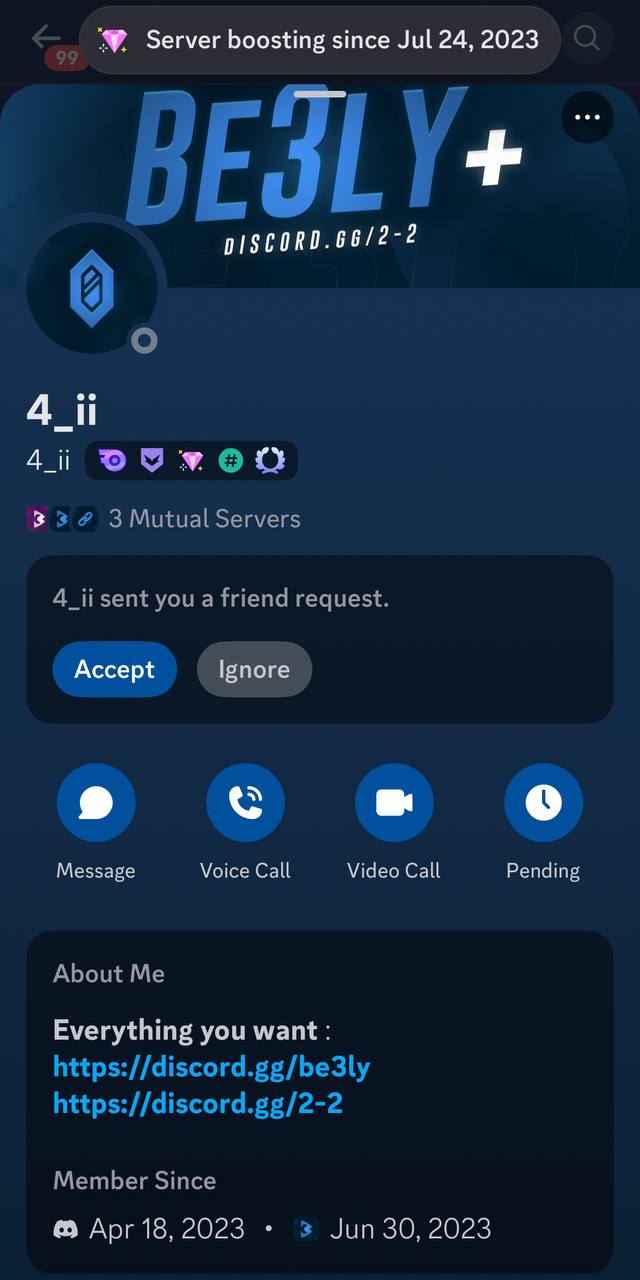View the 3 Mutual Servers
The image size is (640, 1280).
coord(203,519)
